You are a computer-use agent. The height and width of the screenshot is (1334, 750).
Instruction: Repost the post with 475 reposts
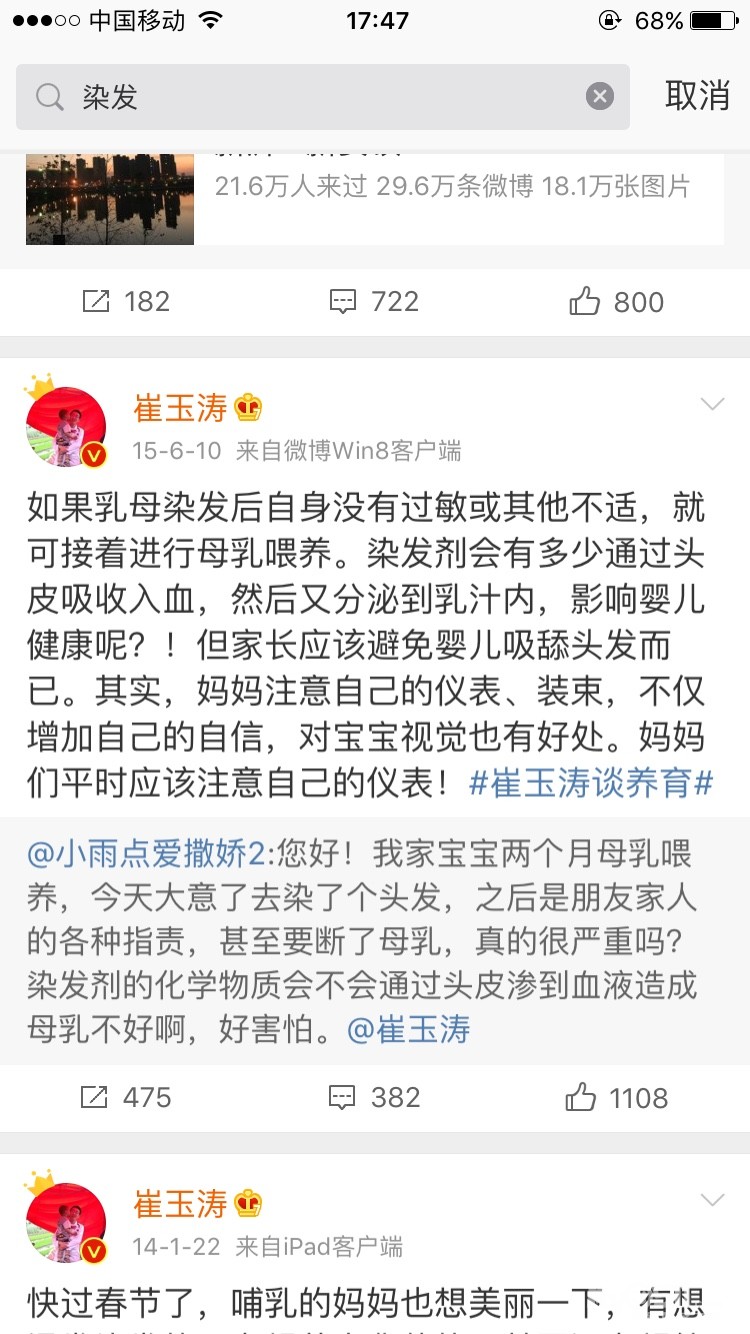(125, 1098)
